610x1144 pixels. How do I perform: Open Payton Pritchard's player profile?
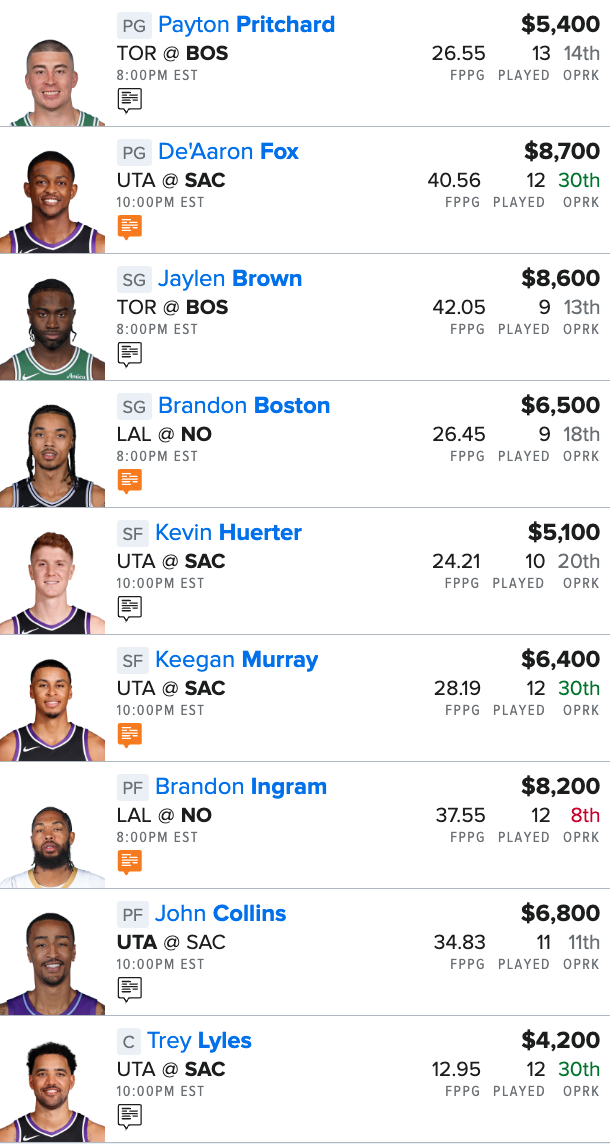(x=246, y=25)
